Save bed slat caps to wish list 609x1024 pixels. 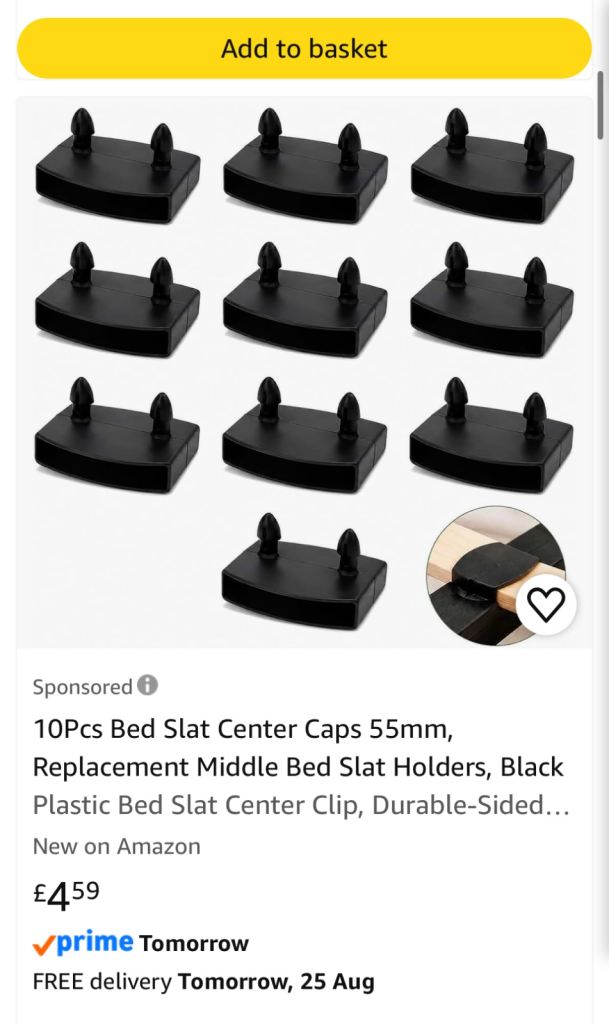coord(546,605)
